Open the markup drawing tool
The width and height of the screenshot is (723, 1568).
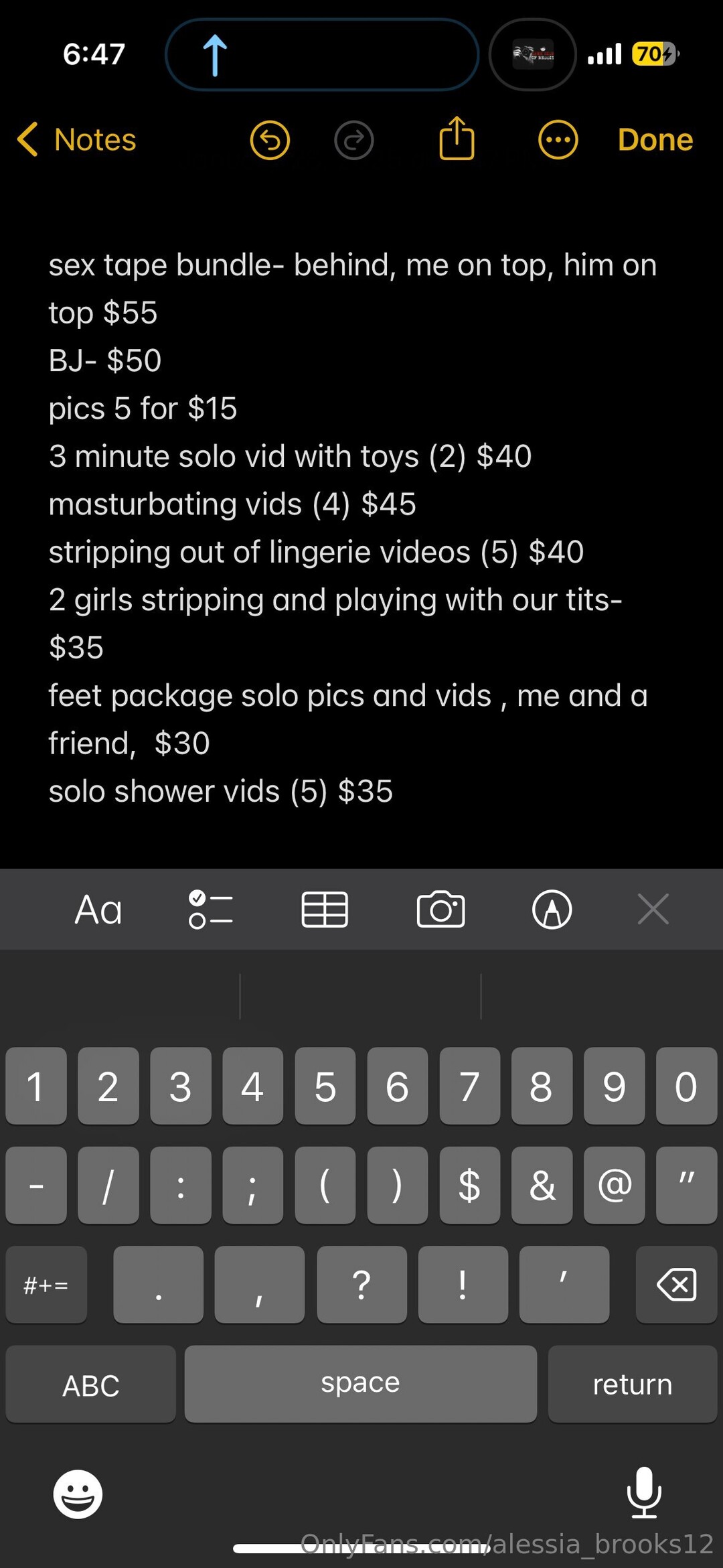pyautogui.click(x=552, y=910)
